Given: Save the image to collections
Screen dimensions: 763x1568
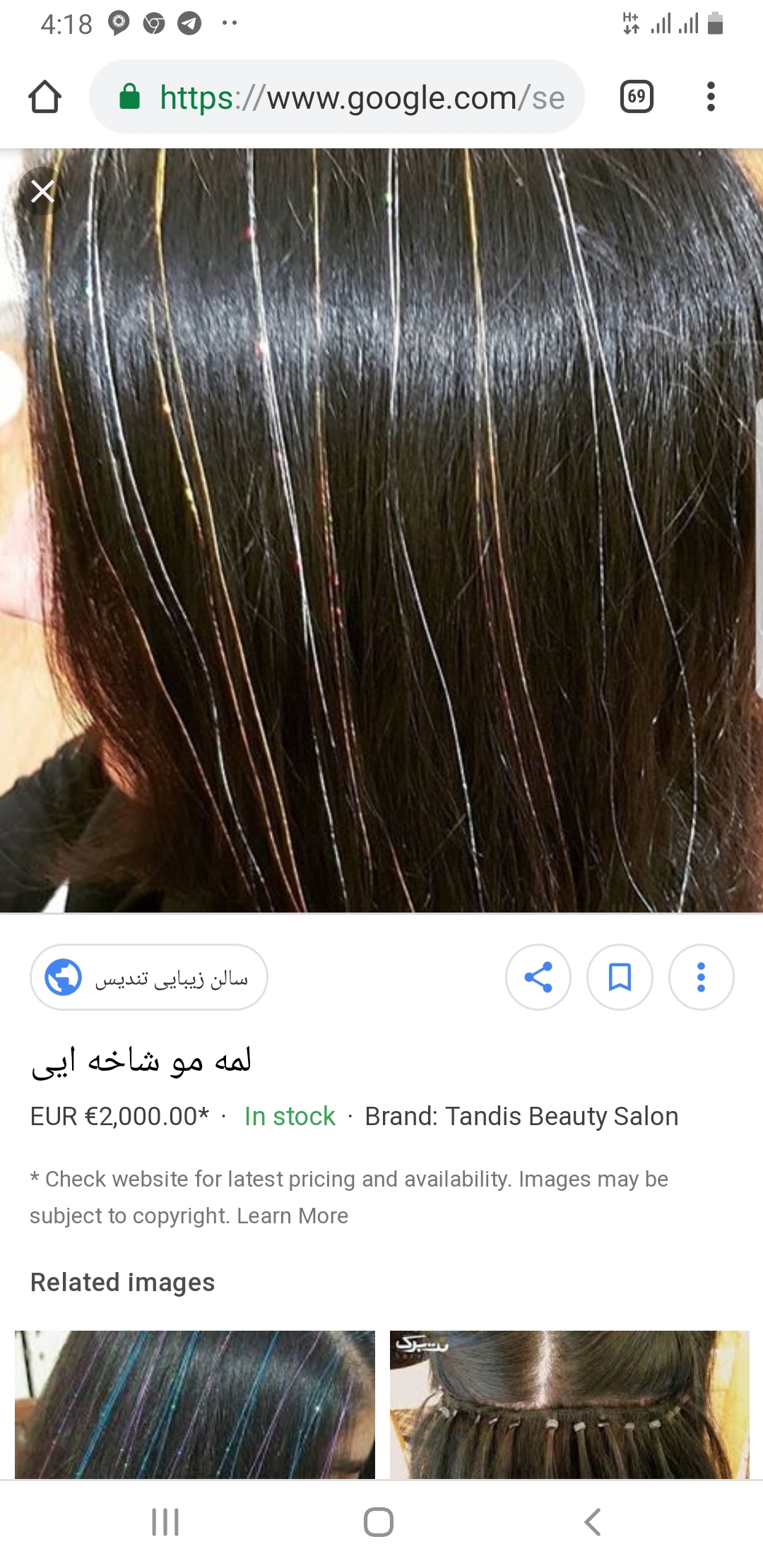Looking at the screenshot, I should [x=620, y=978].
